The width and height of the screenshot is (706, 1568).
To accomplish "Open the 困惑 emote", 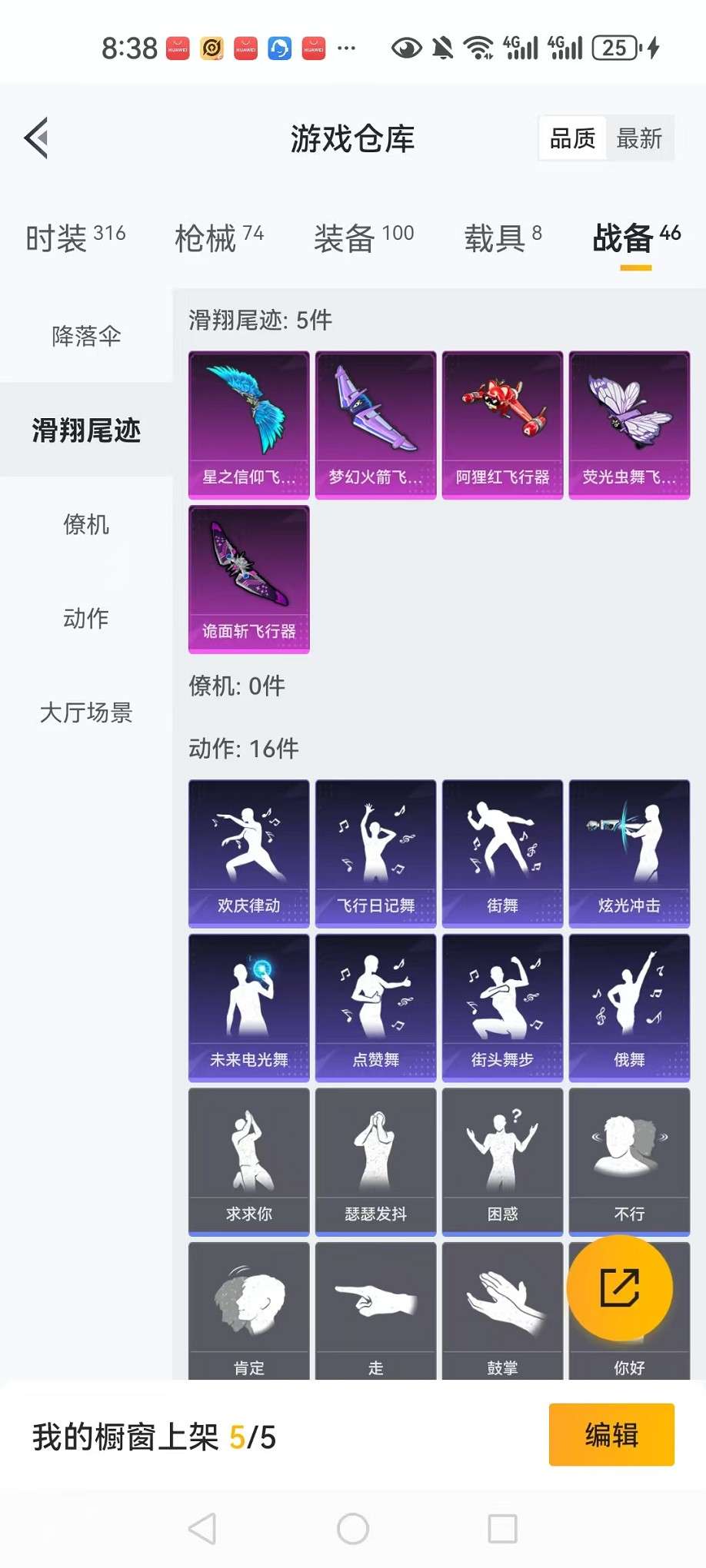I will click(x=502, y=1162).
